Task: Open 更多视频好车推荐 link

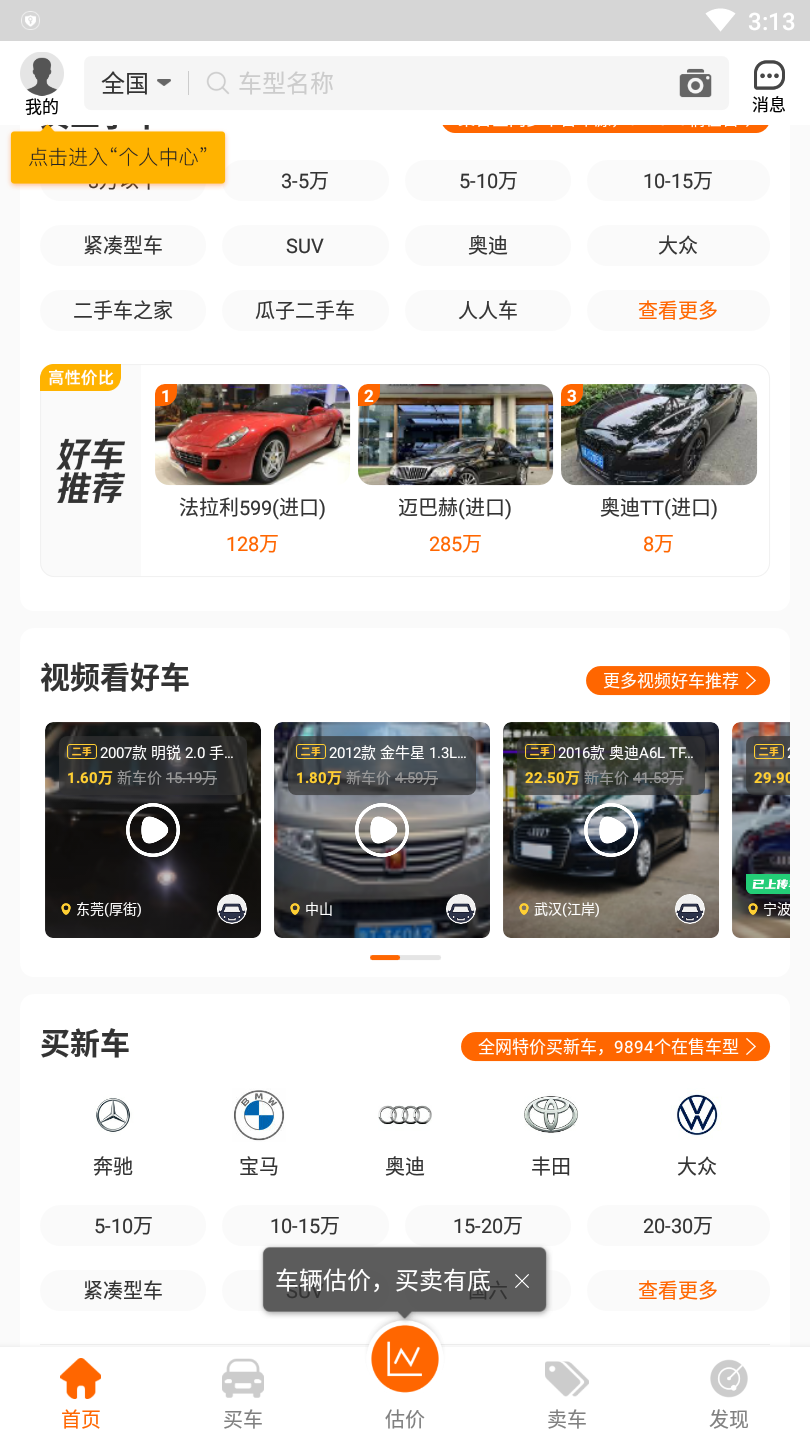Action: 677,681
